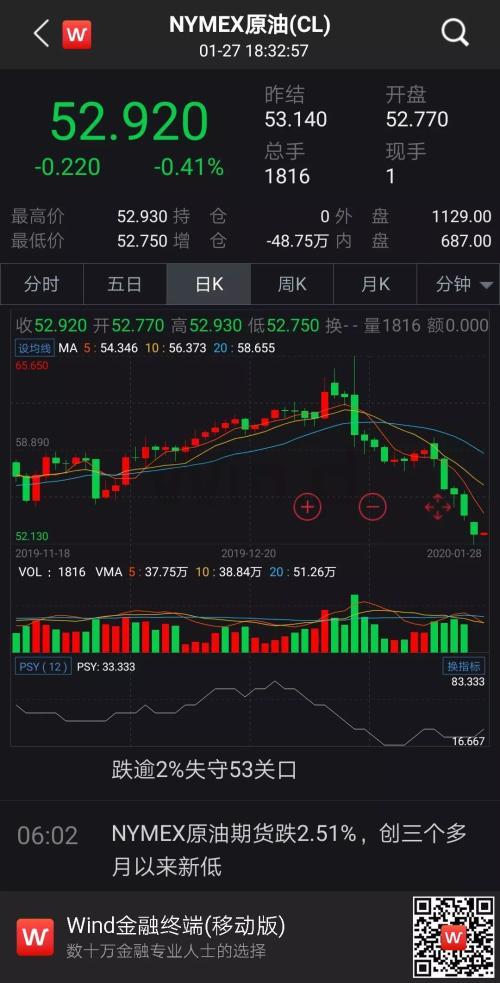Open the 06:02 NYMEX原油期货 news item
The width and height of the screenshot is (500, 983).
pyautogui.click(x=250, y=850)
